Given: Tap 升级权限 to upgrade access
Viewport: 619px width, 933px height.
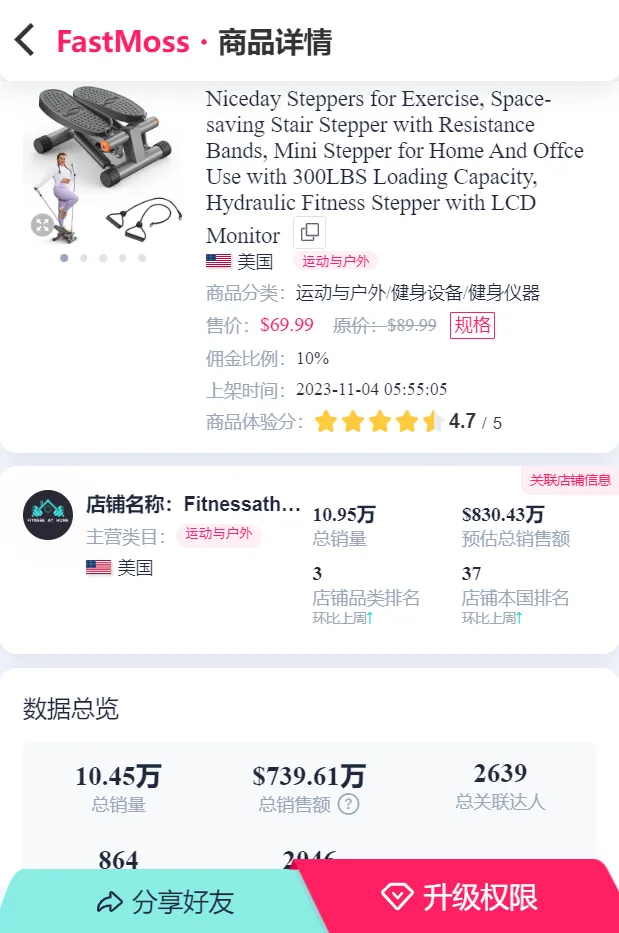Looking at the screenshot, I should pyautogui.click(x=460, y=897).
